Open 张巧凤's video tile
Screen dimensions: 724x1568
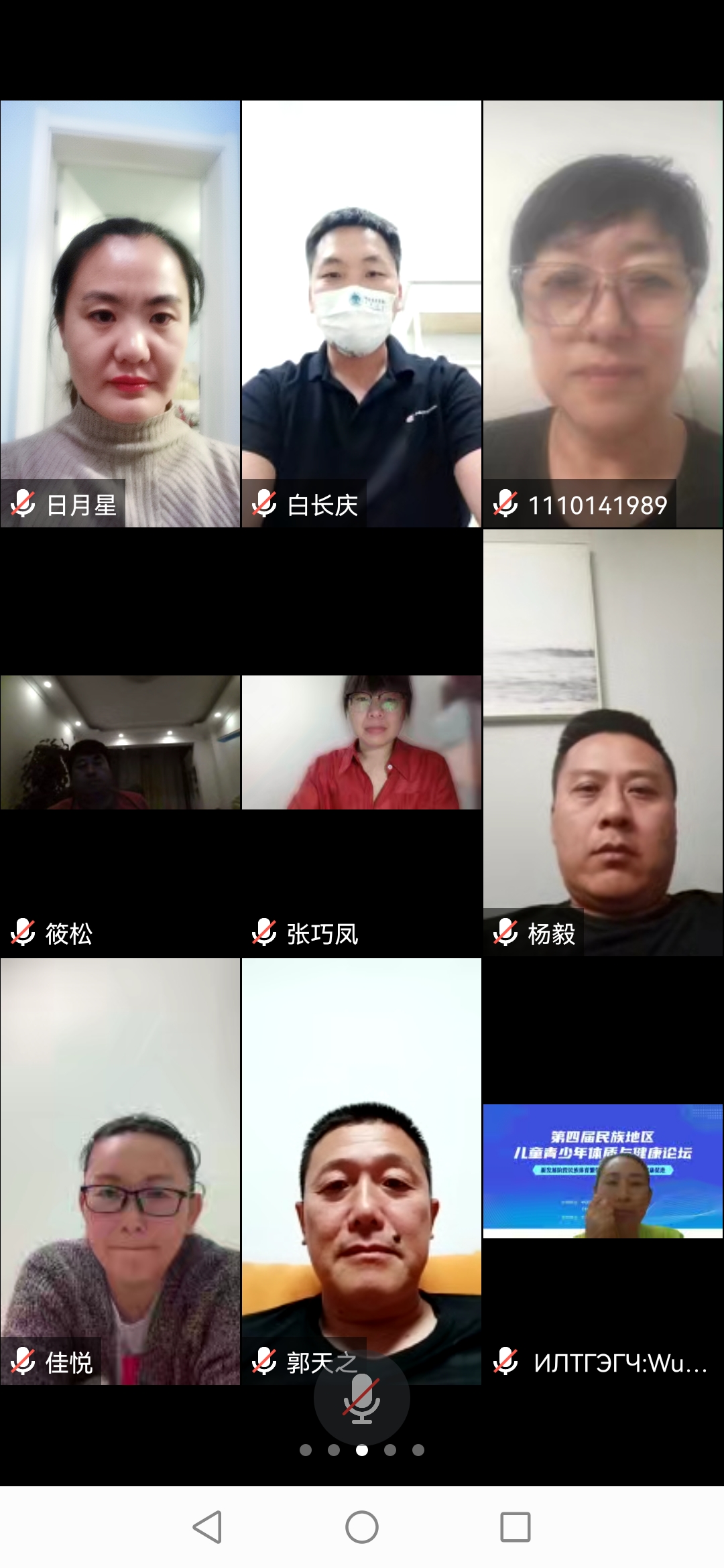pyautogui.click(x=361, y=742)
